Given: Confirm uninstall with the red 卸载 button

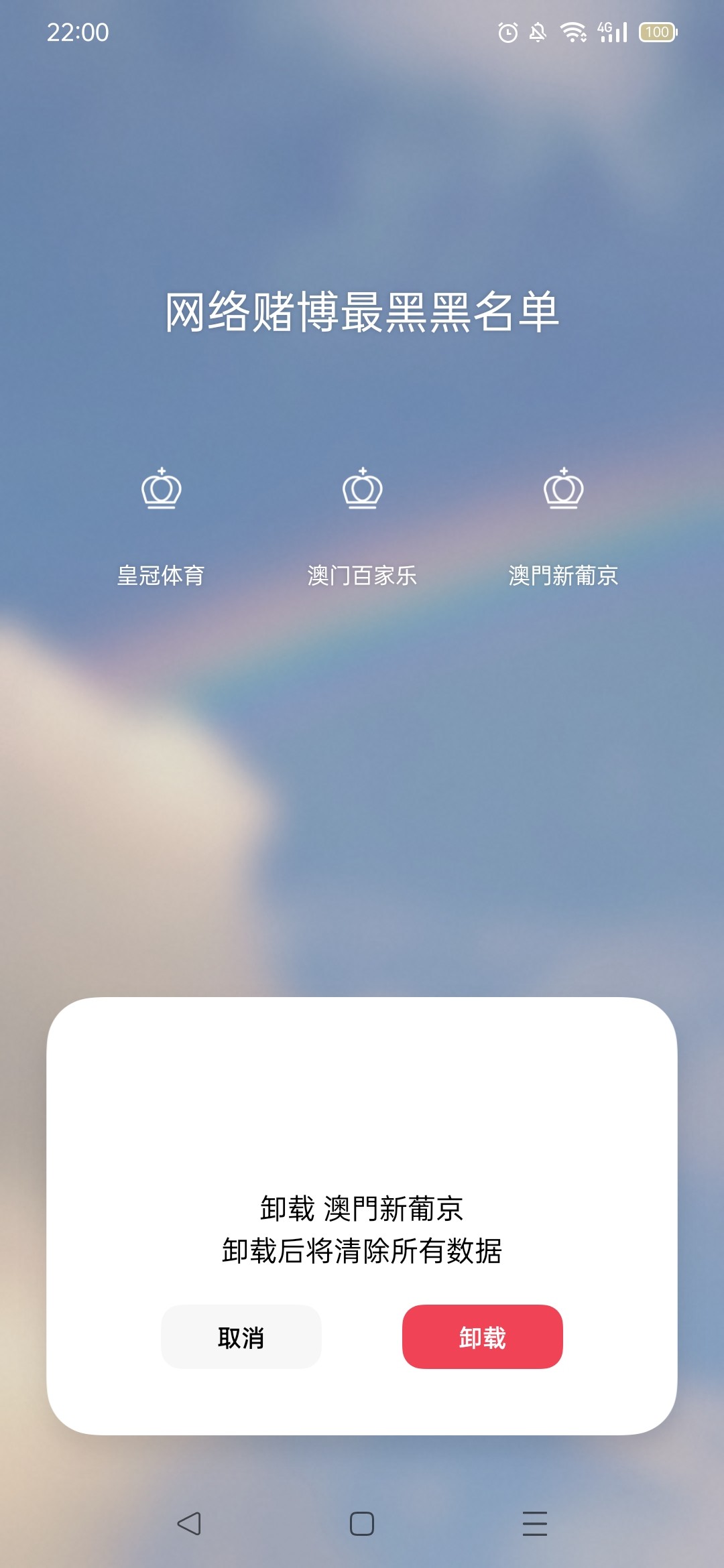Looking at the screenshot, I should tap(482, 1337).
